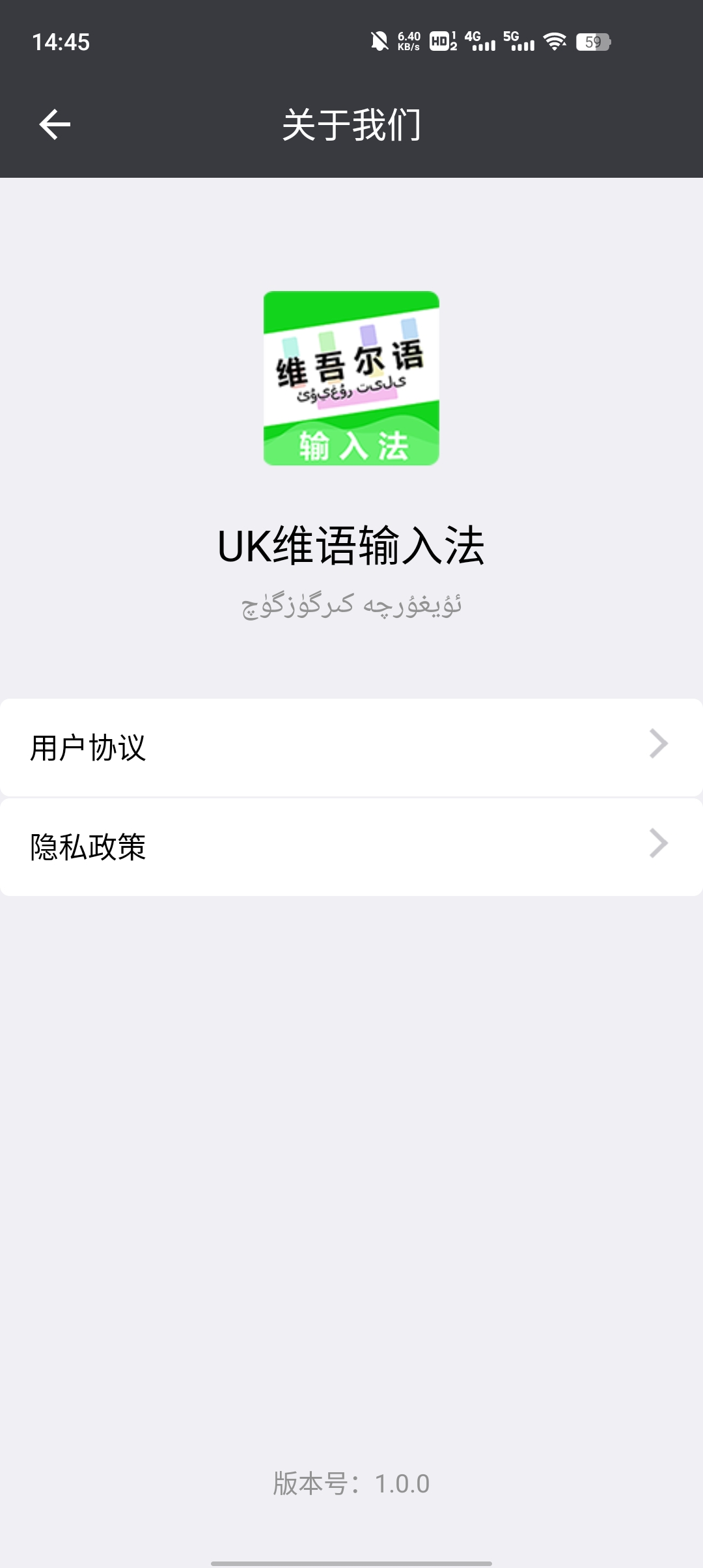Open the 用户协议 row
Viewport: 703px width, 1568px height.
(x=351, y=747)
